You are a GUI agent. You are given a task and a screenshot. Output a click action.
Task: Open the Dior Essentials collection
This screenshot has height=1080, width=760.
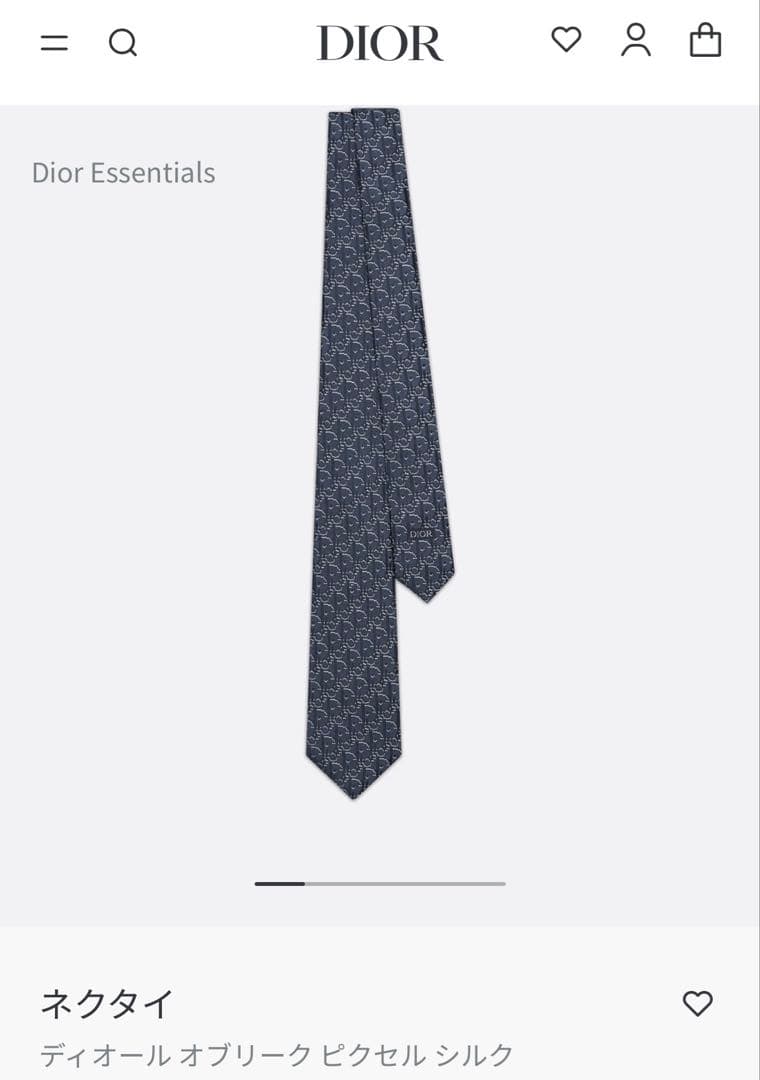pyautogui.click(x=122, y=172)
